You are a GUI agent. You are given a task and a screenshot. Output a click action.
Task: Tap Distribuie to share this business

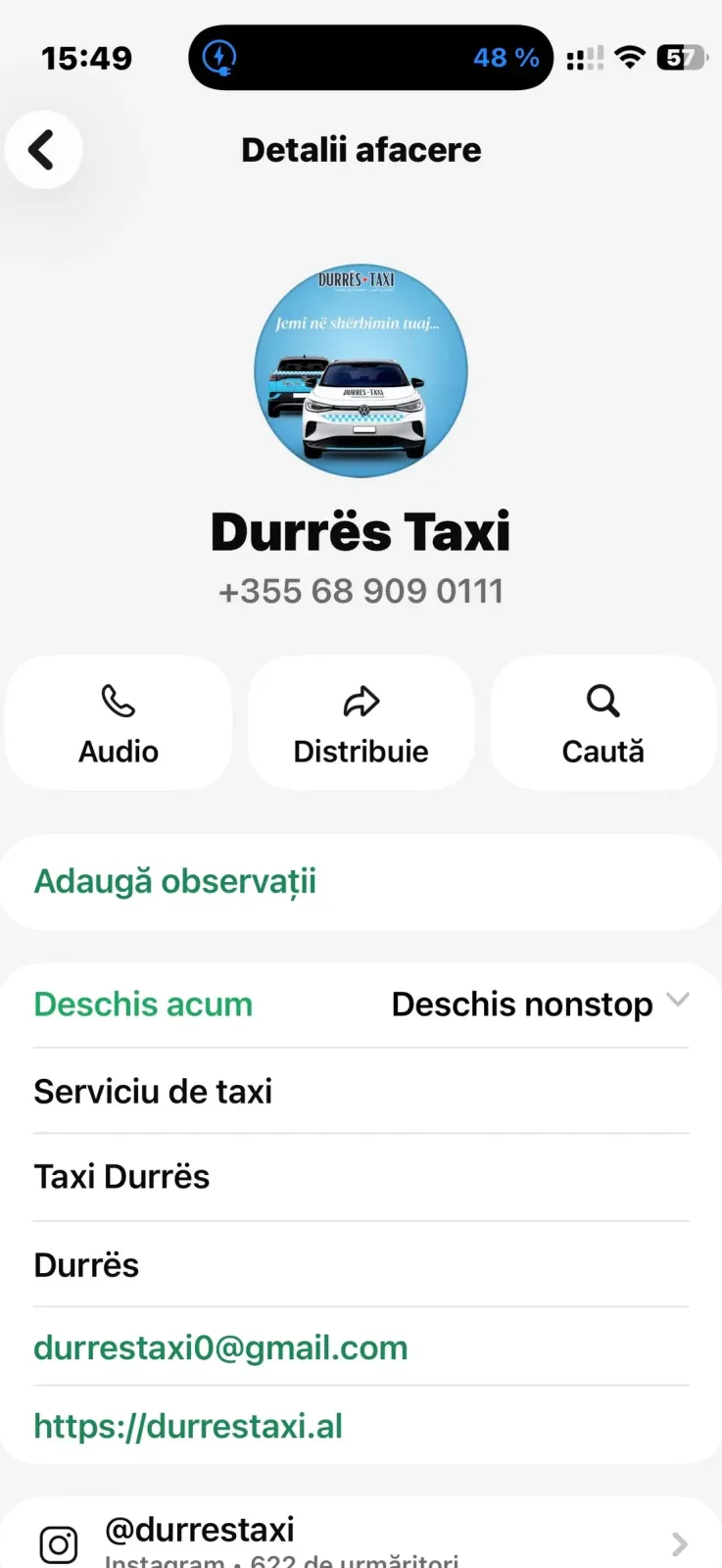pos(361,722)
